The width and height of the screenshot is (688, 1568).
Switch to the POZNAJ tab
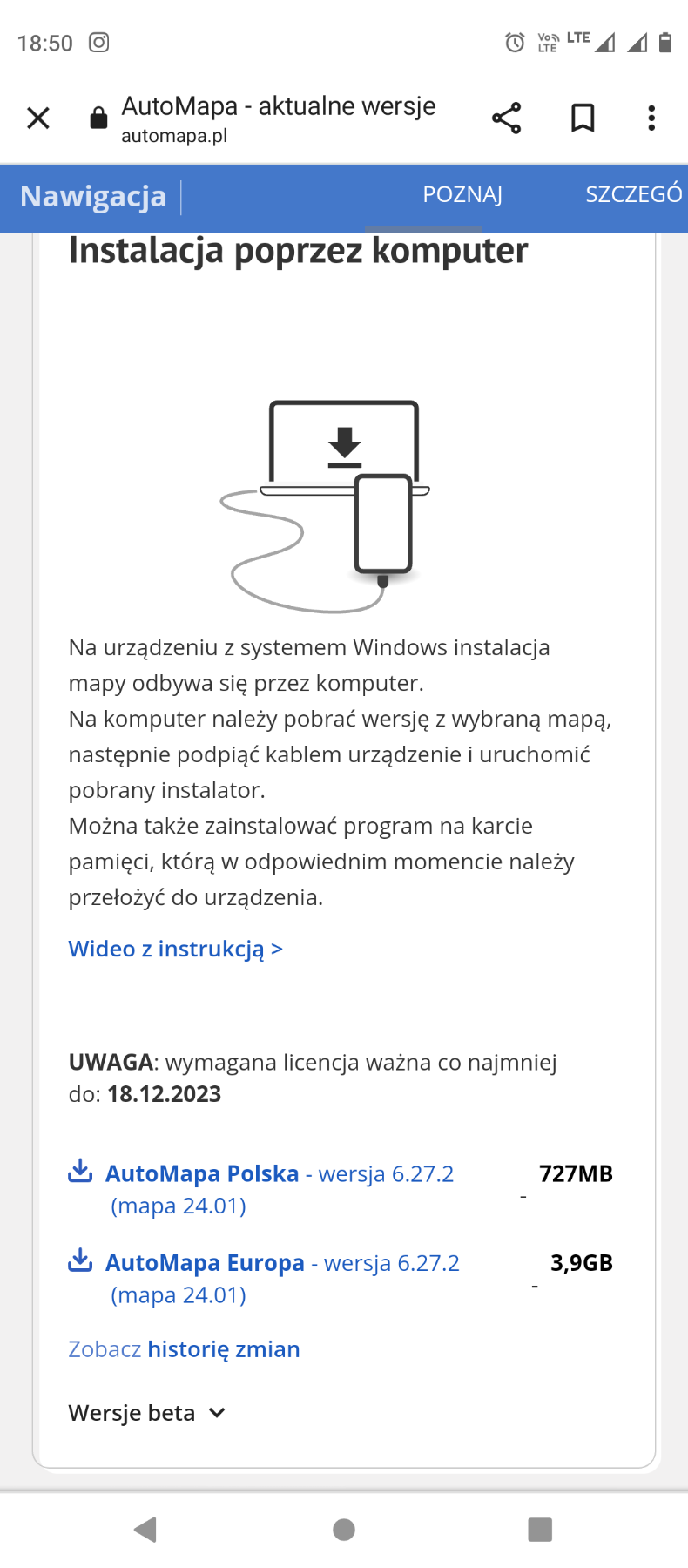(x=462, y=195)
